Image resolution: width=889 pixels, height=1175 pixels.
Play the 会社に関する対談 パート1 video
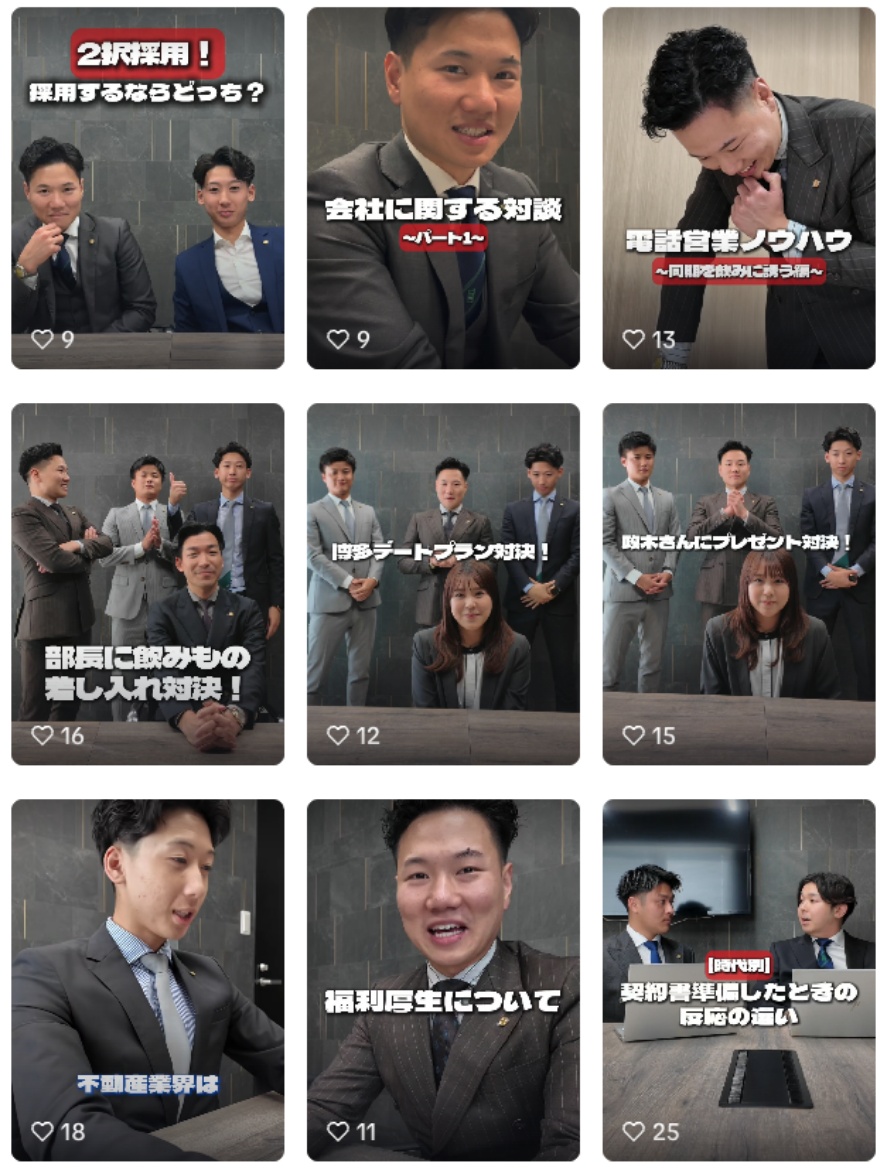442,188
